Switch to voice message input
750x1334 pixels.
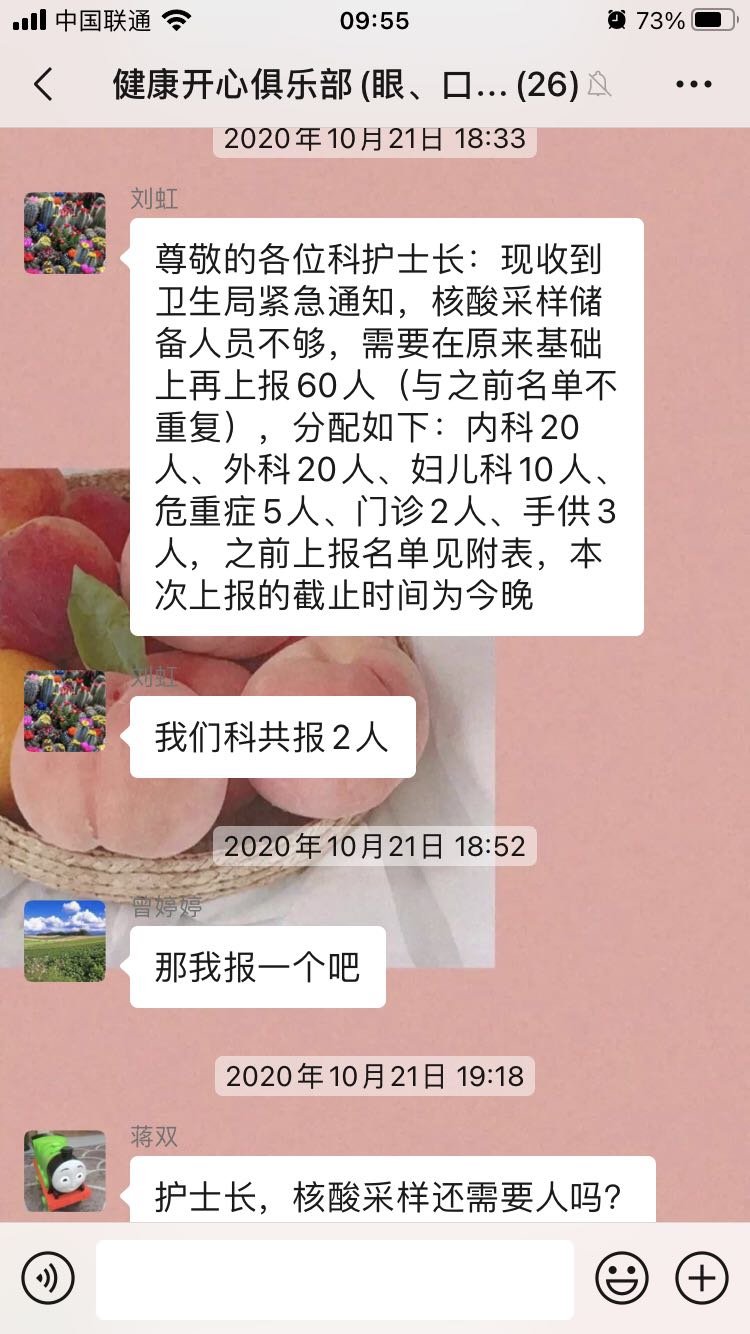coord(48,1278)
